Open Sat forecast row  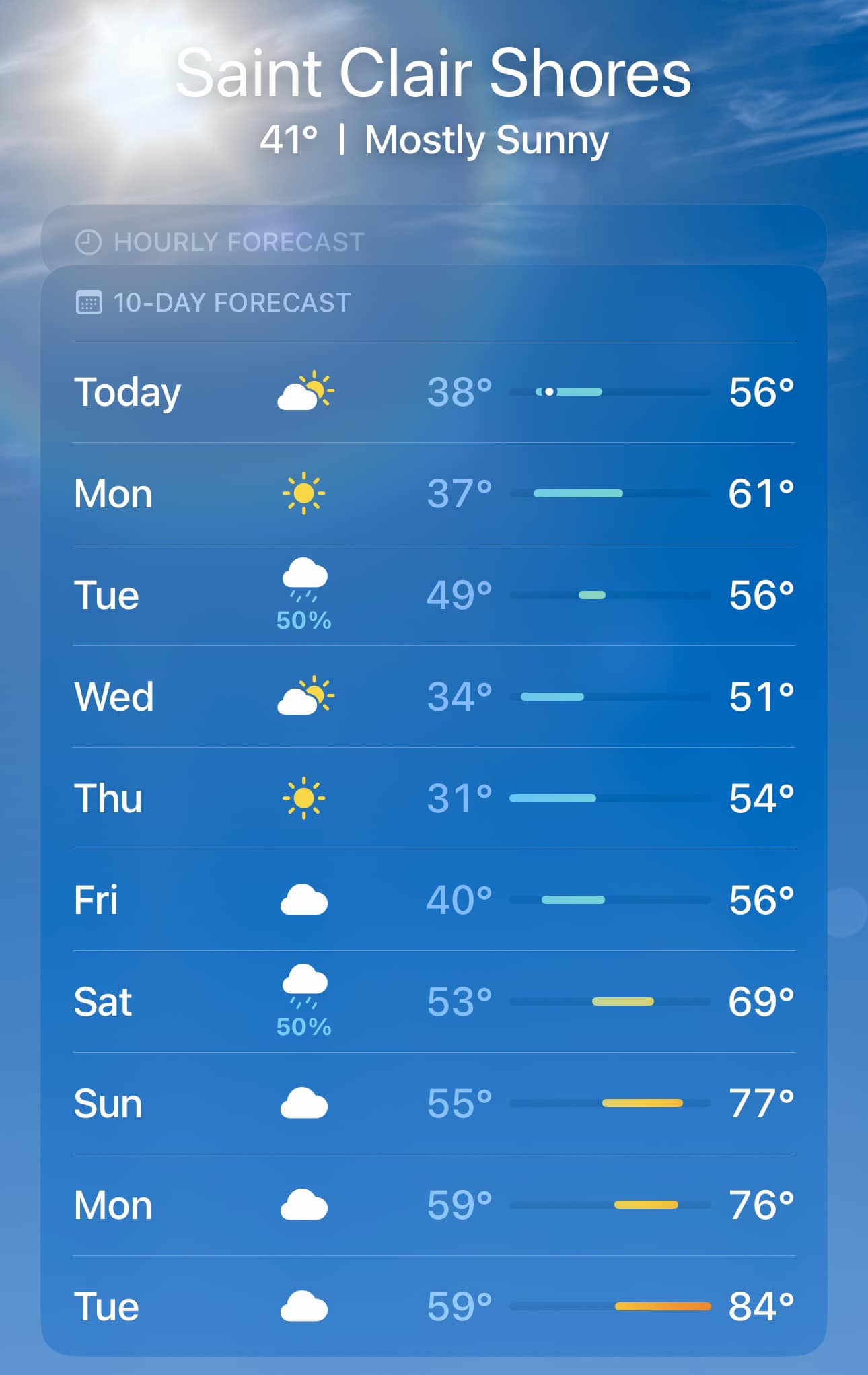click(434, 1001)
